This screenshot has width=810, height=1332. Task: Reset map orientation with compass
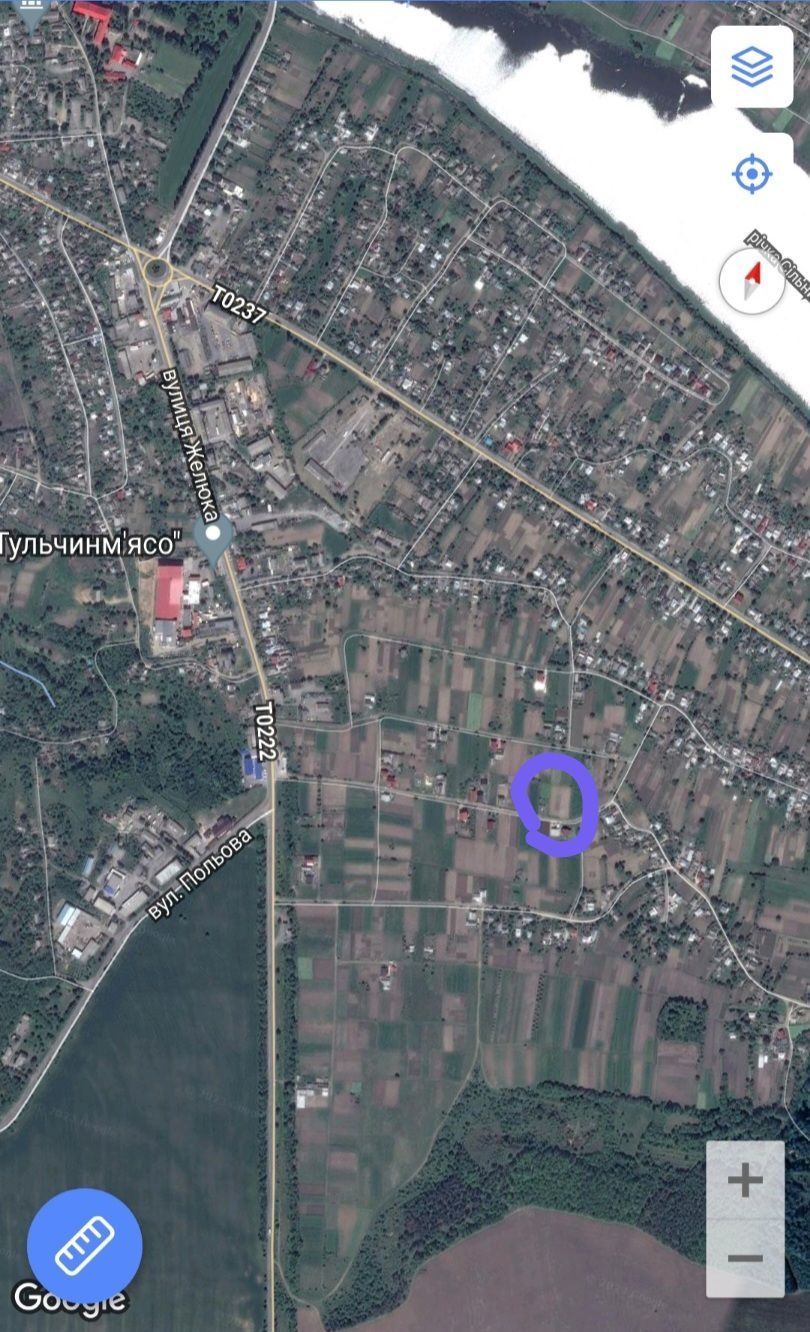(752, 279)
